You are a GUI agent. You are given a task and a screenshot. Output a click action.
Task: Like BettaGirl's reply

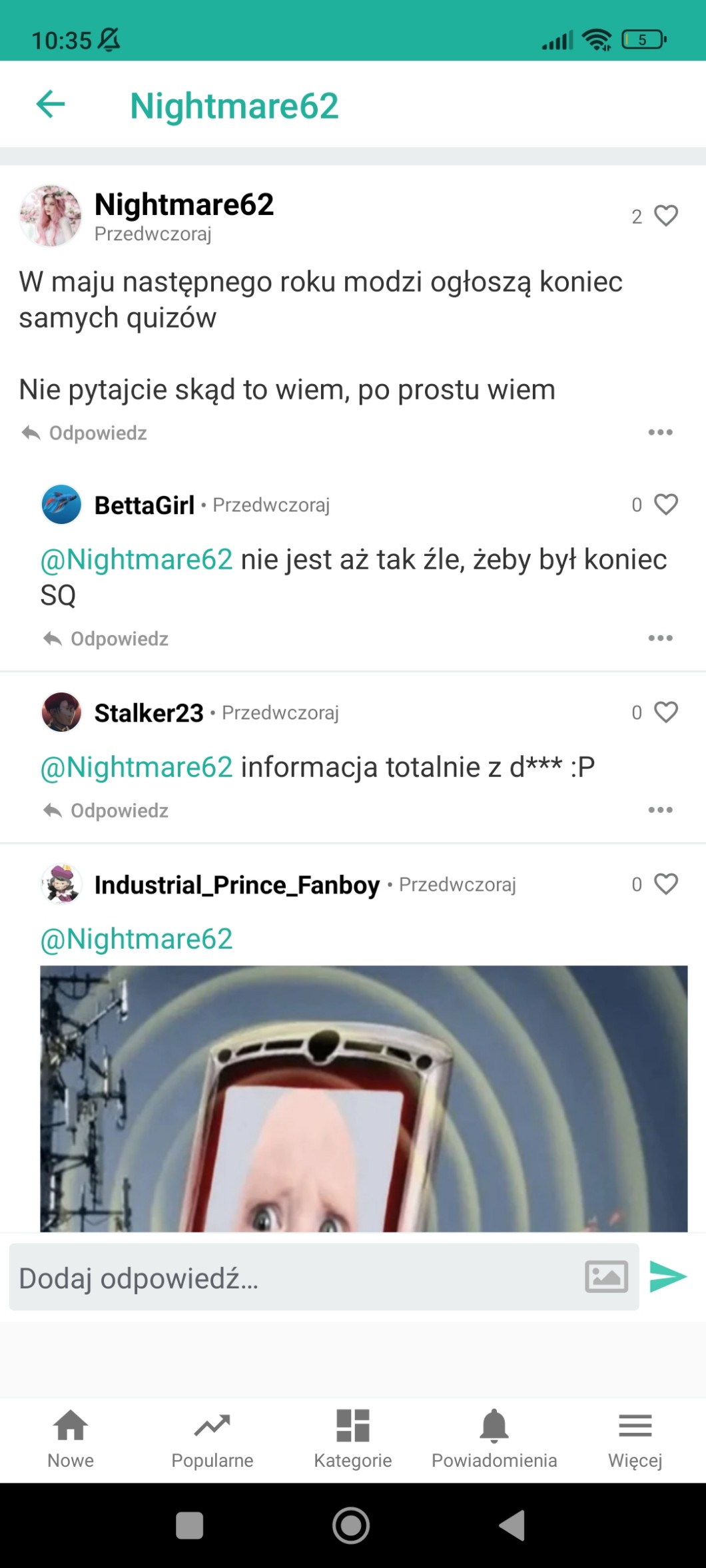click(665, 505)
